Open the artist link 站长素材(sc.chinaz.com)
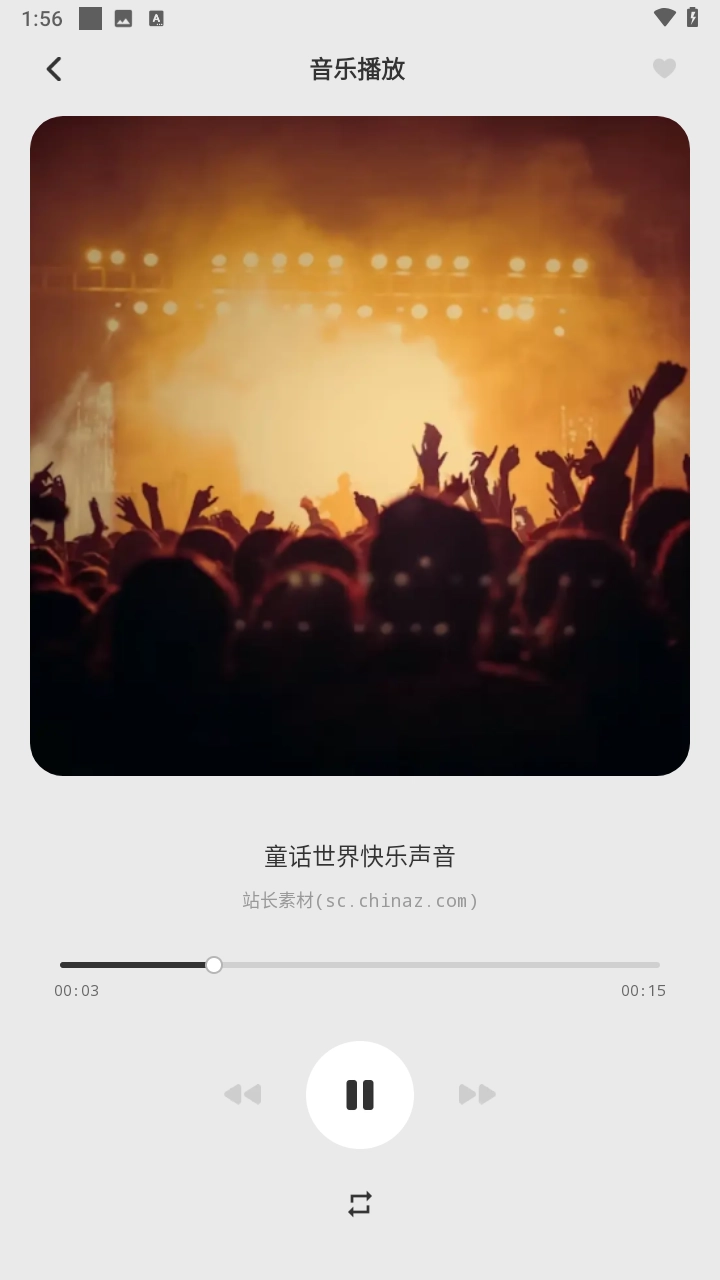 [x=360, y=900]
